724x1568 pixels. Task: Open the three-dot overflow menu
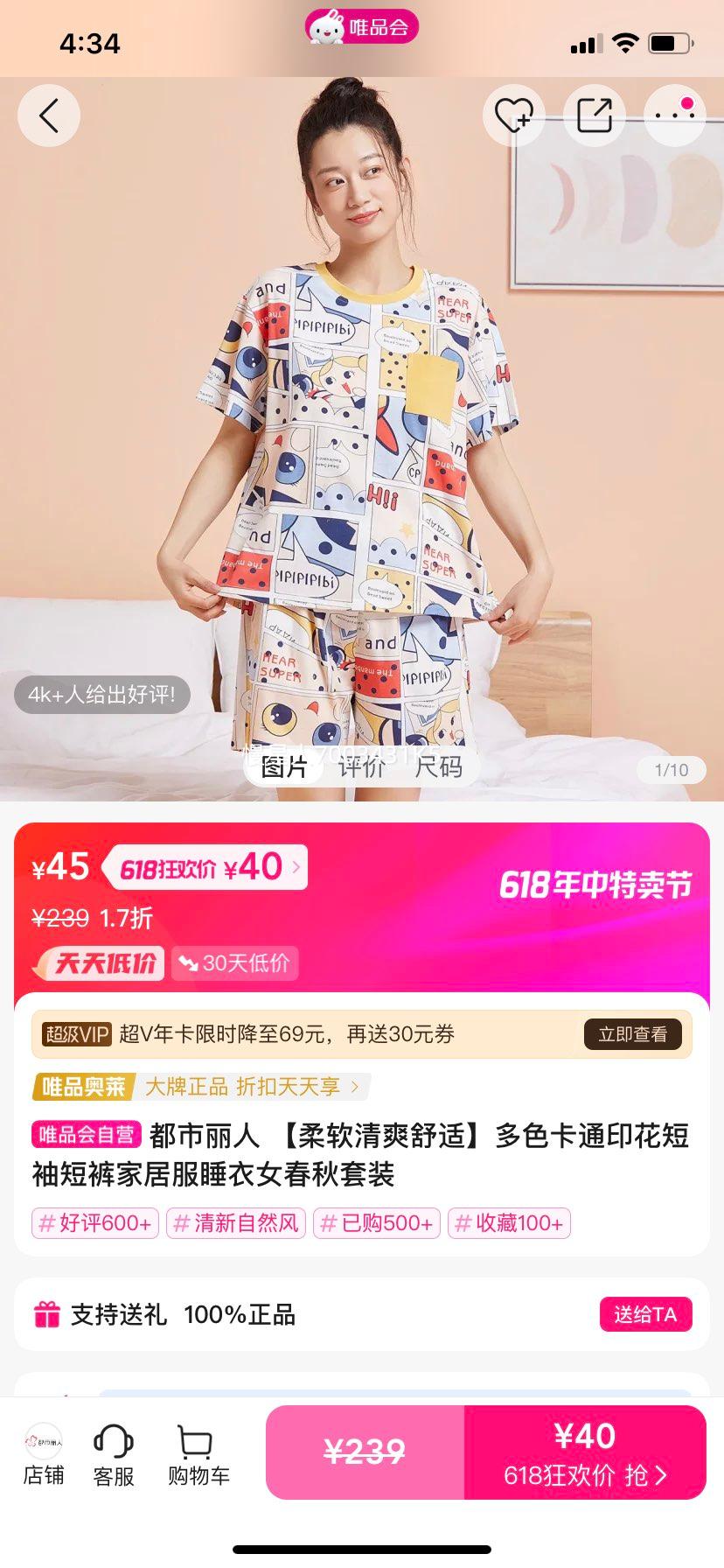pos(674,115)
